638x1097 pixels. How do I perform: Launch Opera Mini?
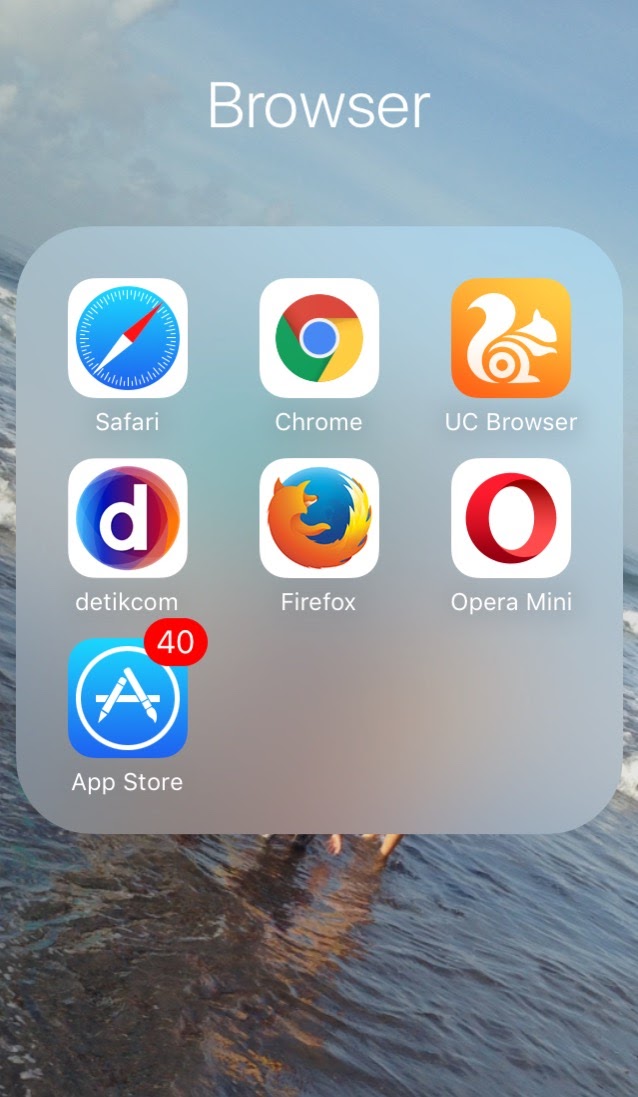pyautogui.click(x=511, y=518)
